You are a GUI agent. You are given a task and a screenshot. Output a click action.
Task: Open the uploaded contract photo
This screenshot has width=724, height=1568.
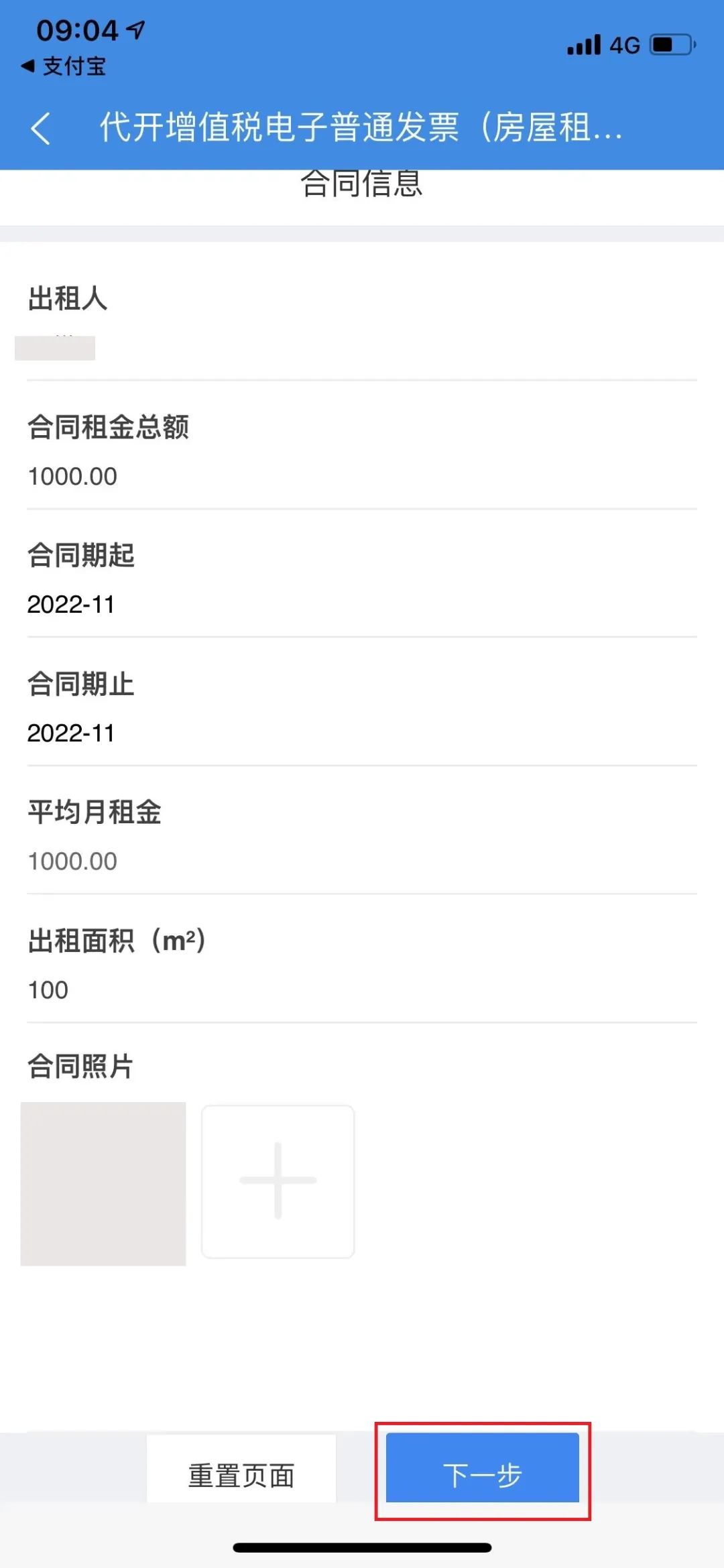coord(103,1184)
